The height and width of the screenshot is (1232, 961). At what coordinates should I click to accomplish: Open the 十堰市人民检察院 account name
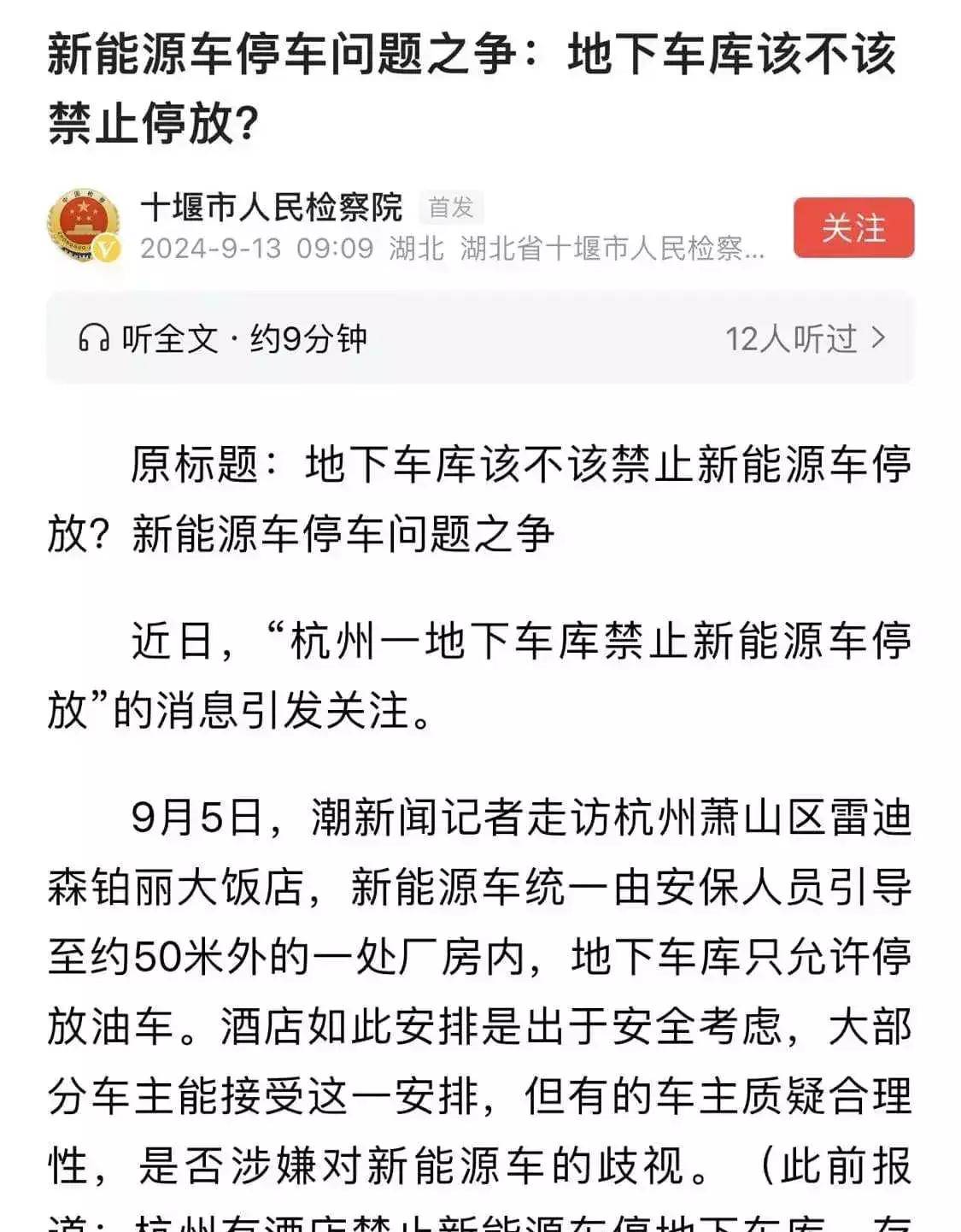point(271,207)
